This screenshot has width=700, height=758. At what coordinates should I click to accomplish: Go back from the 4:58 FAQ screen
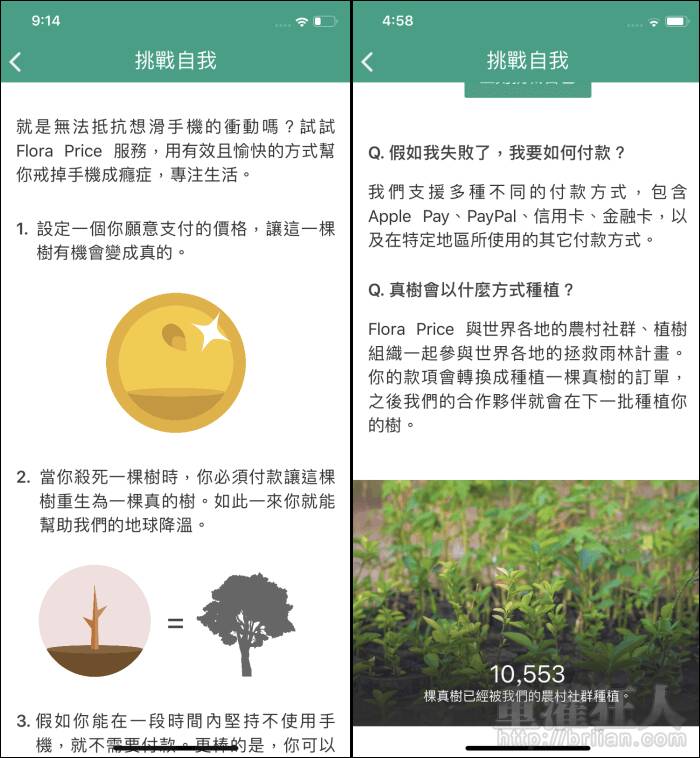(367, 62)
